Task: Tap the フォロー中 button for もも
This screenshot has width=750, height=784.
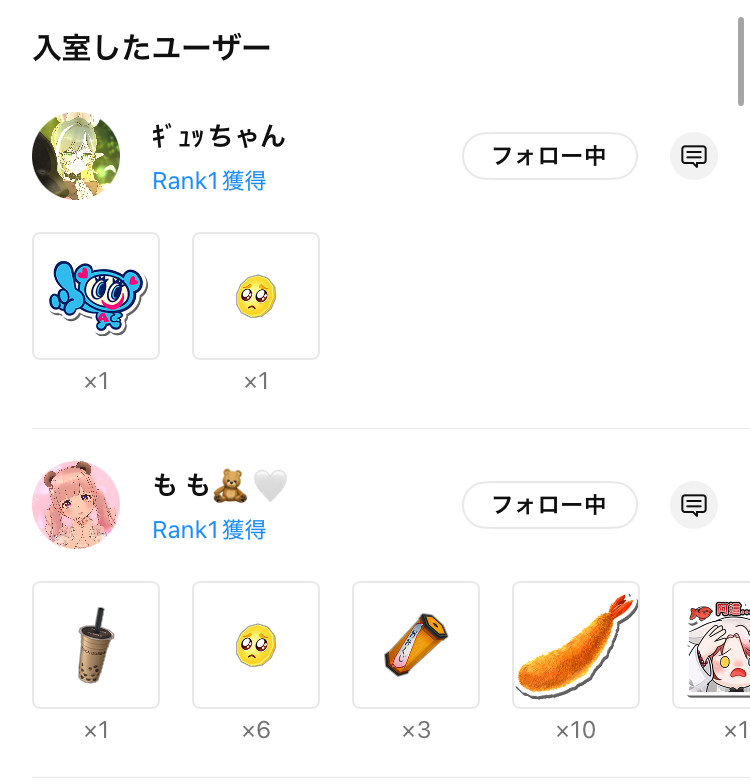Action: click(549, 505)
